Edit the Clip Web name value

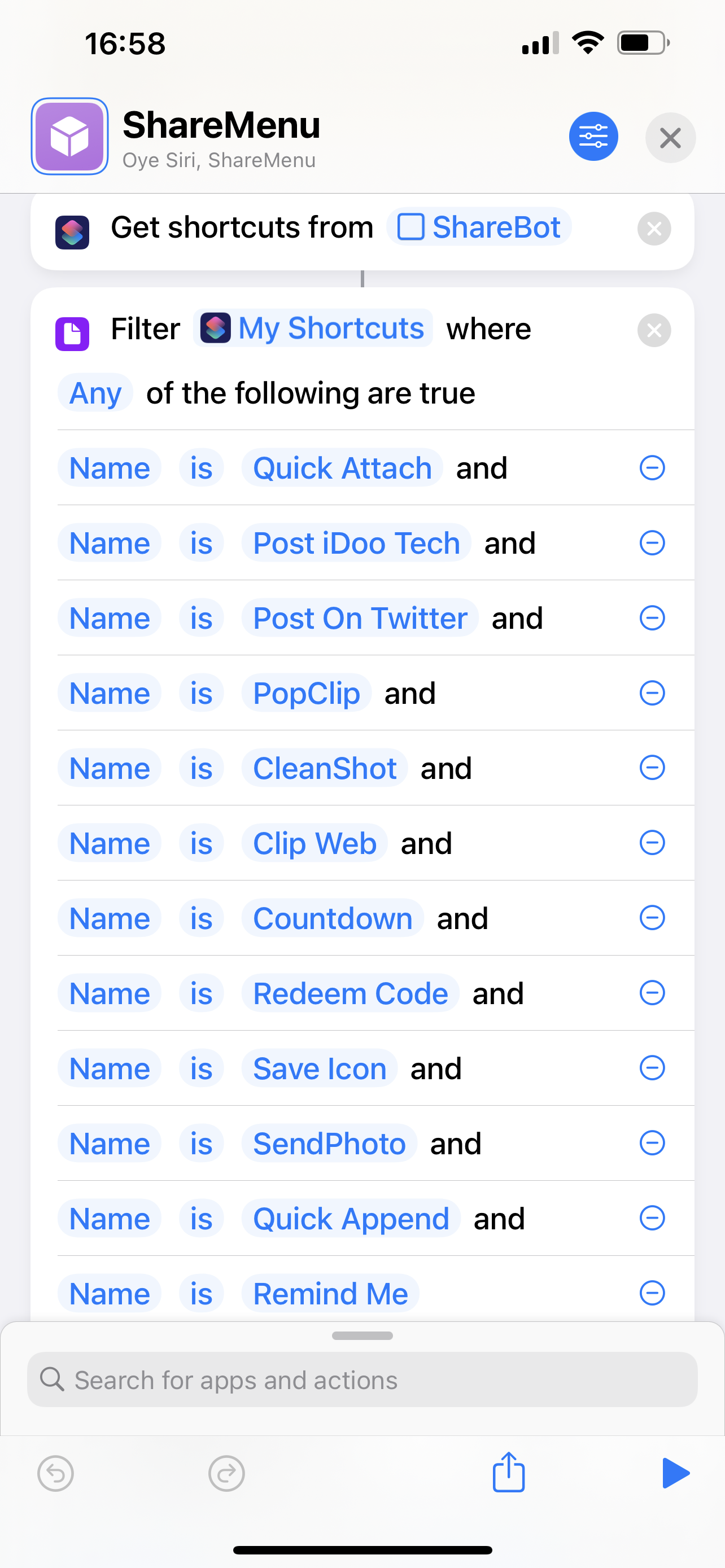(314, 844)
